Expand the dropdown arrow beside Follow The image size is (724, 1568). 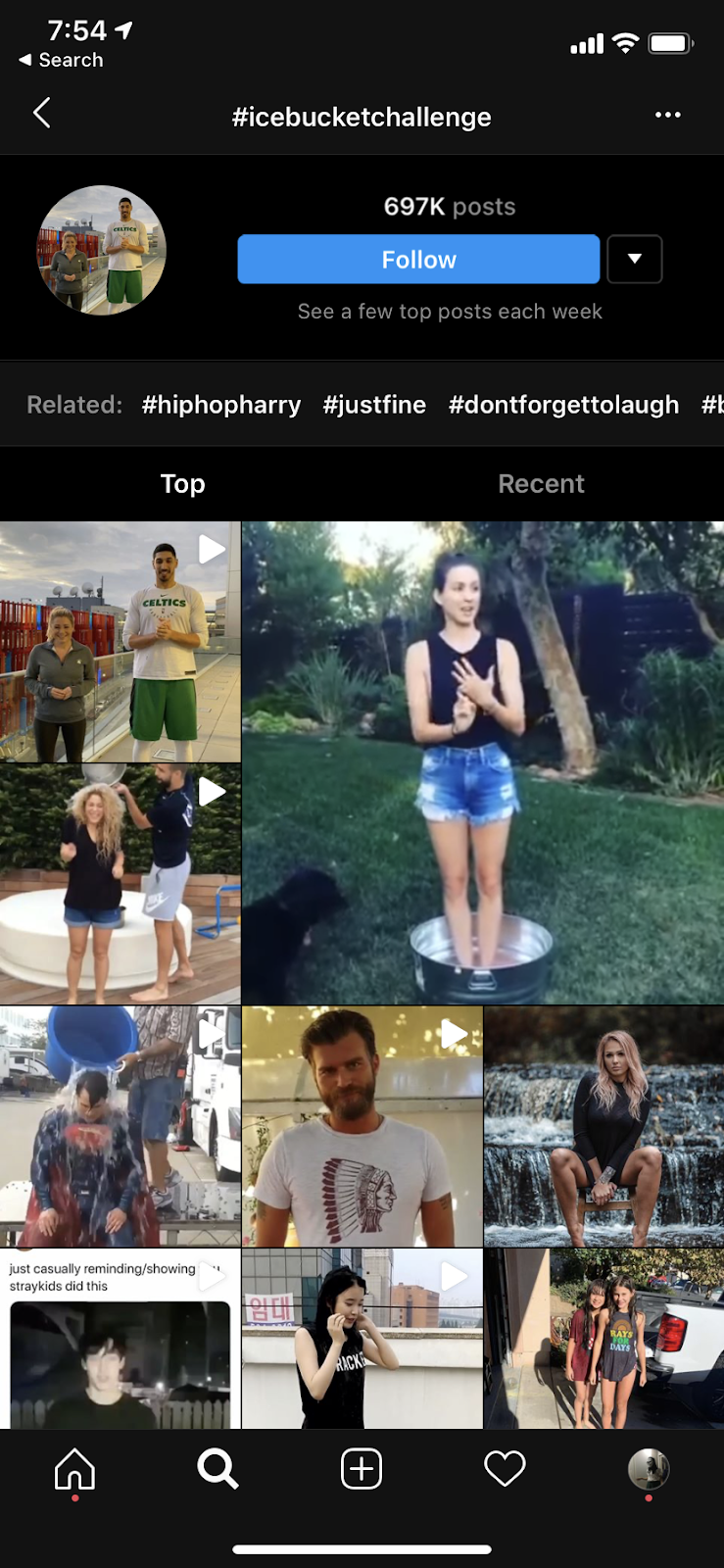click(635, 260)
